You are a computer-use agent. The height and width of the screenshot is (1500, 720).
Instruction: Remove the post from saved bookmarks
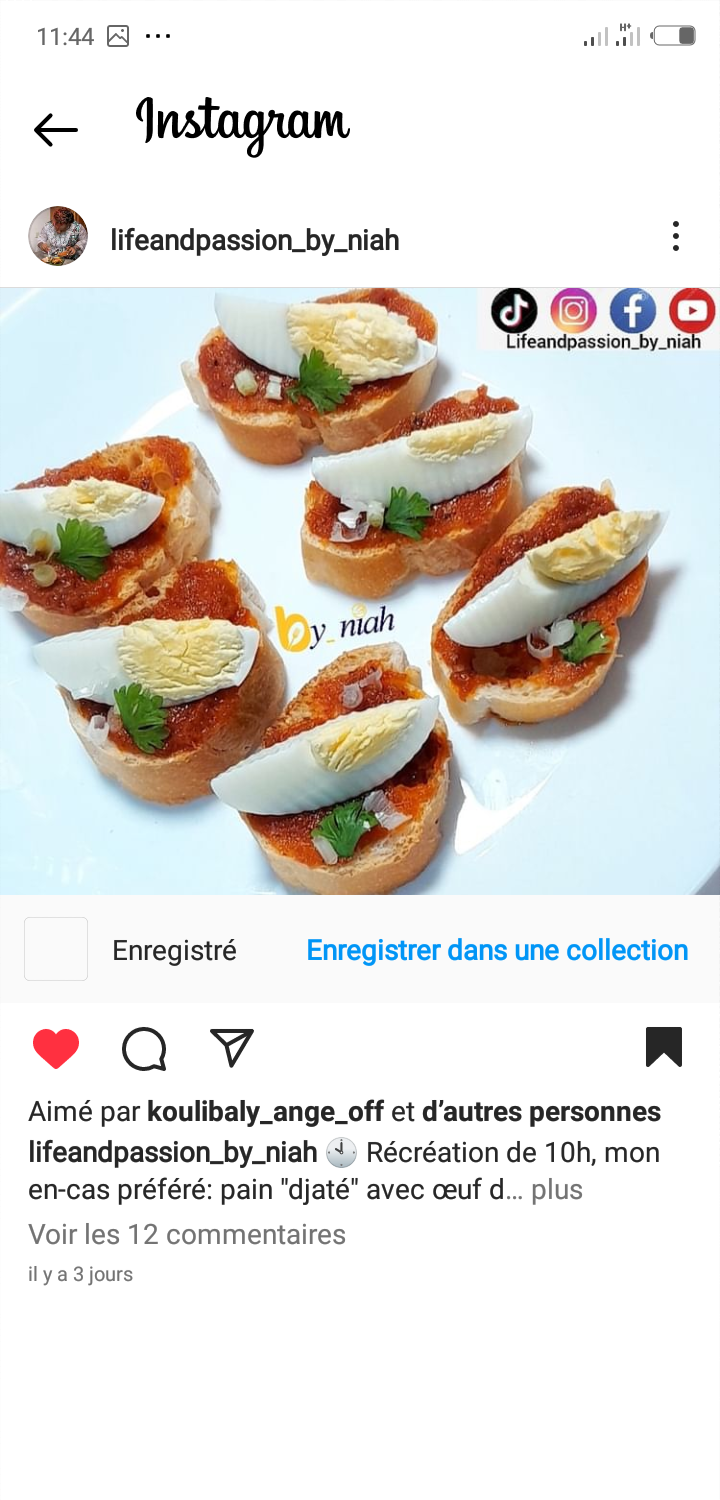coord(663,1047)
